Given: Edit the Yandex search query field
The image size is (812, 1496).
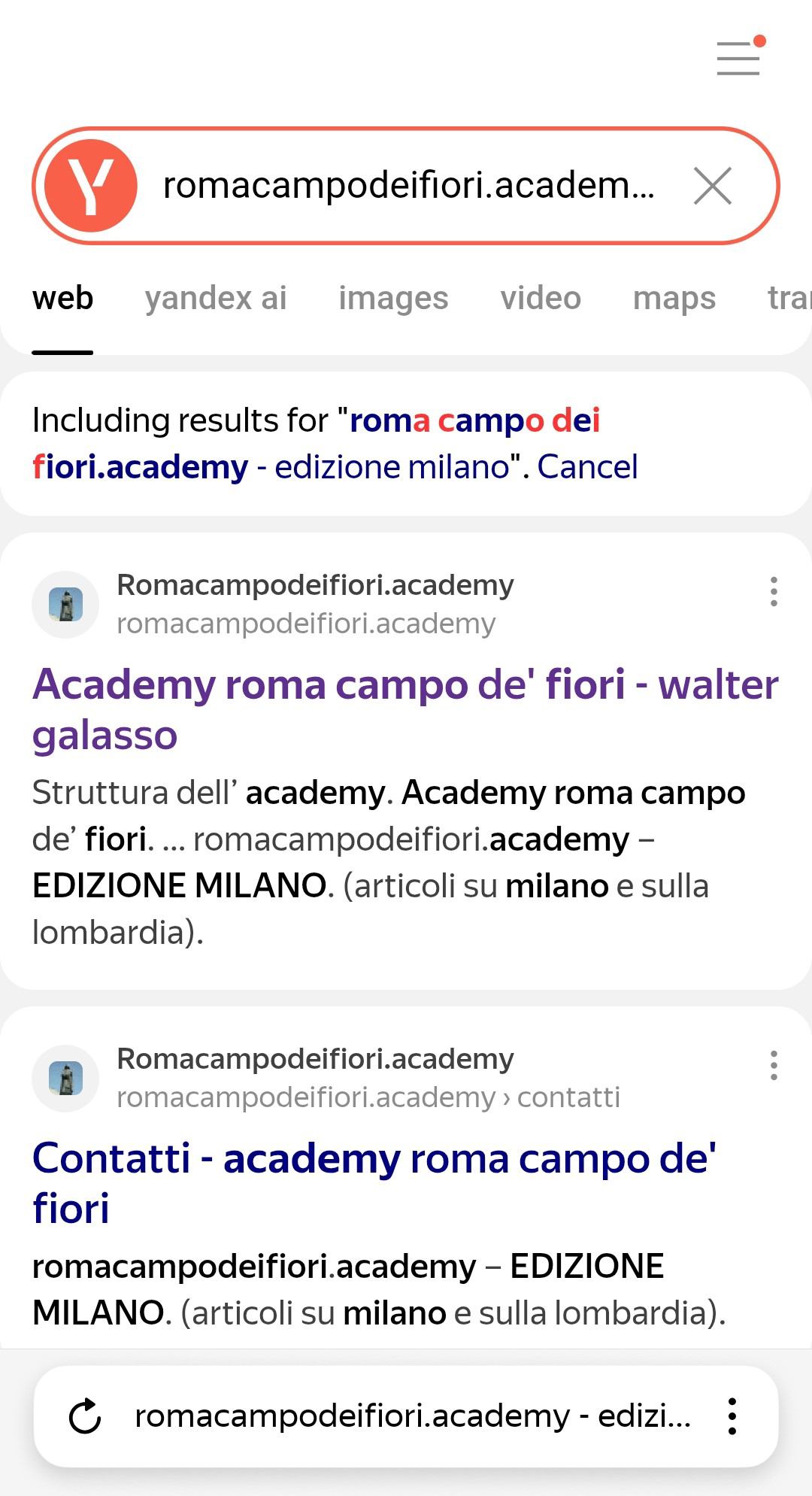Looking at the screenshot, I should coord(409,185).
